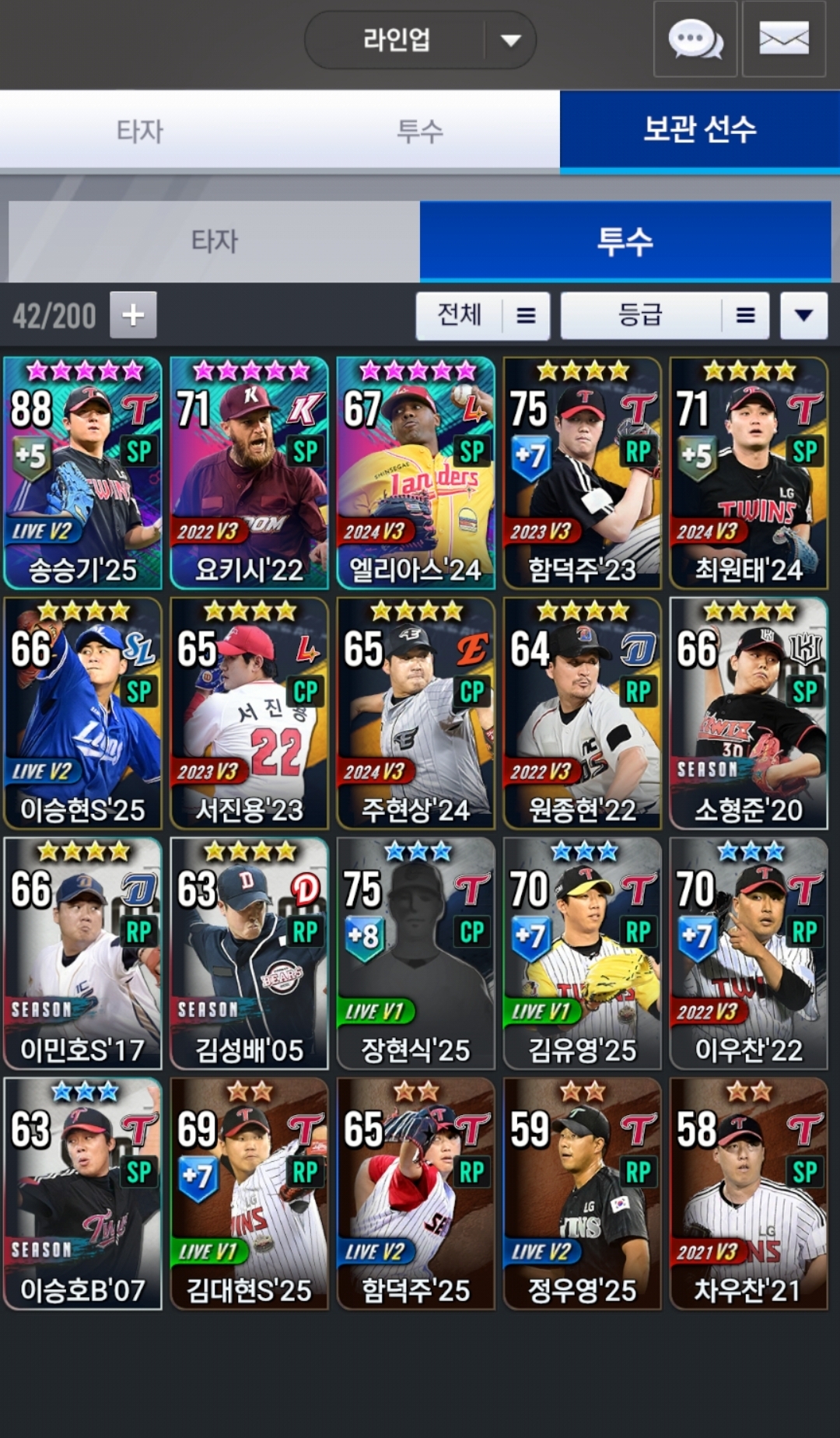Switch to the 타자 sub-tab under 보관 선수
The image size is (840, 1438).
214,241
